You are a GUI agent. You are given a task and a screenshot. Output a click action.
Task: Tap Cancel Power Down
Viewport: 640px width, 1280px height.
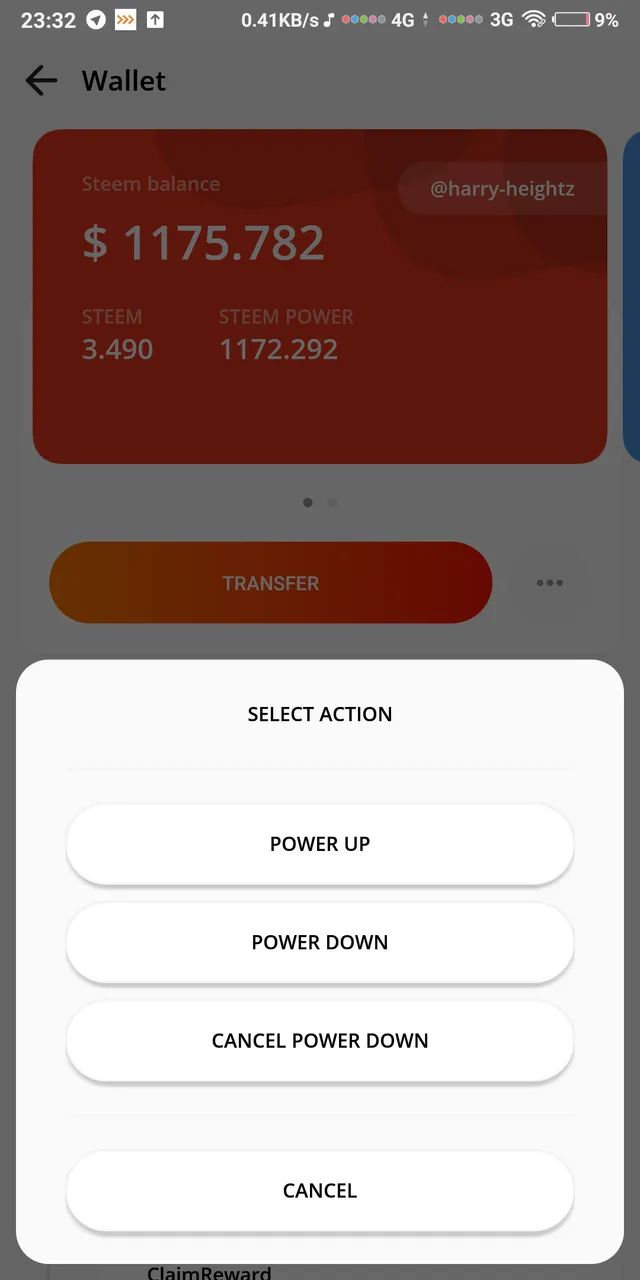coord(320,1041)
